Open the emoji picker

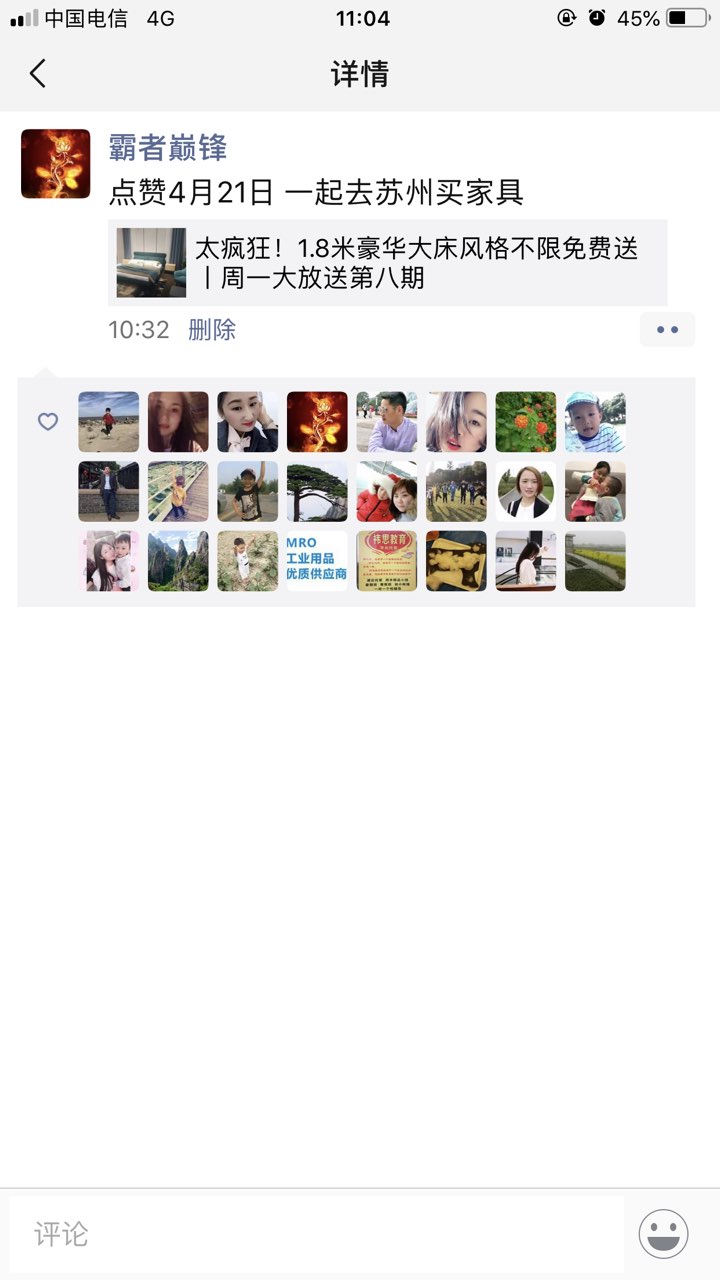point(663,1234)
